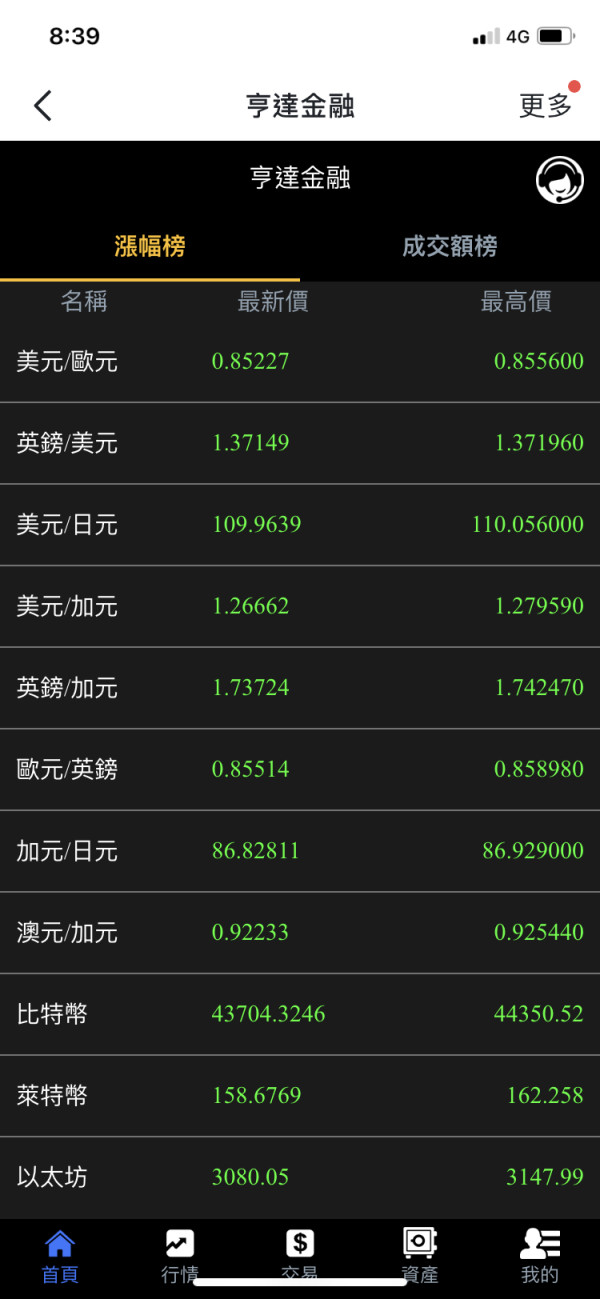View the 萊特幣 row
This screenshot has width=600, height=1299.
tap(300, 1096)
